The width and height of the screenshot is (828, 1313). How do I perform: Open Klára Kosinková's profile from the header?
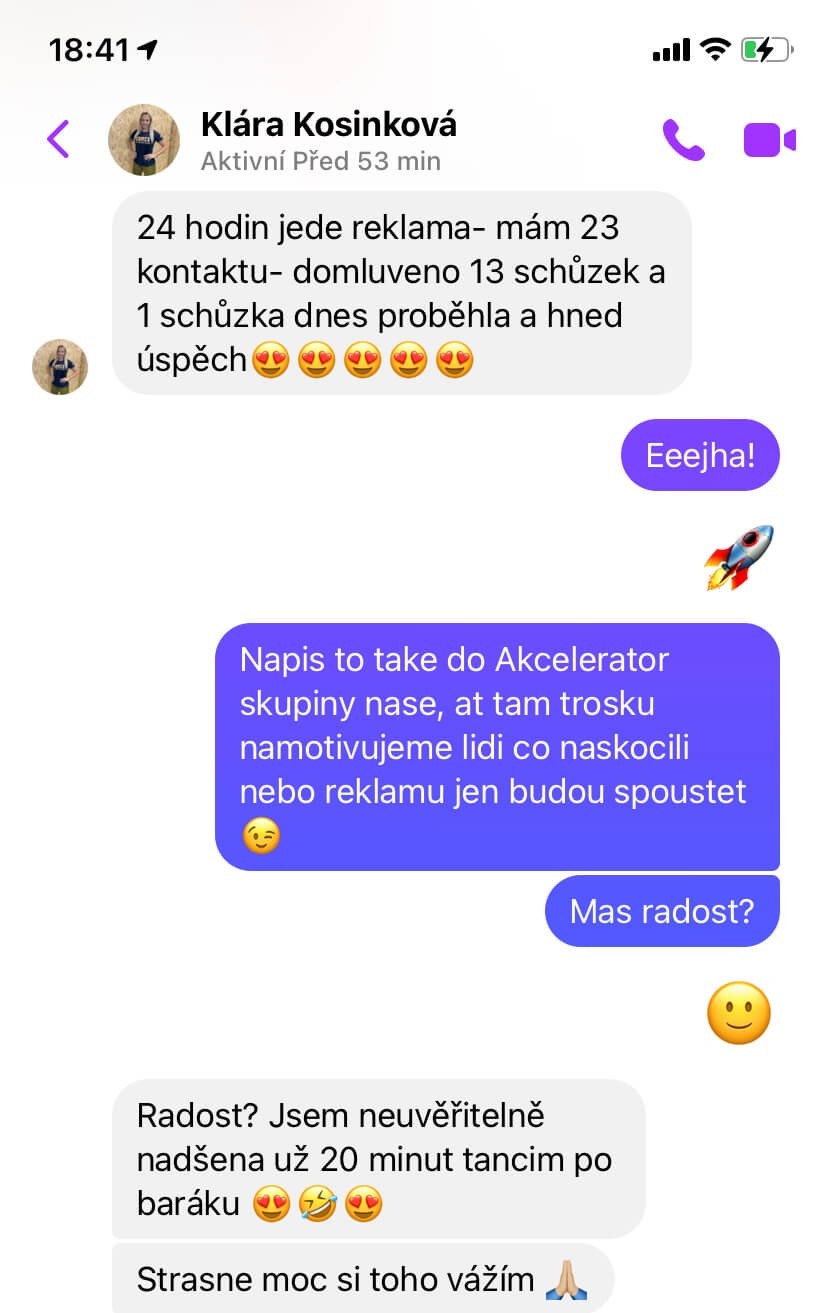329,125
